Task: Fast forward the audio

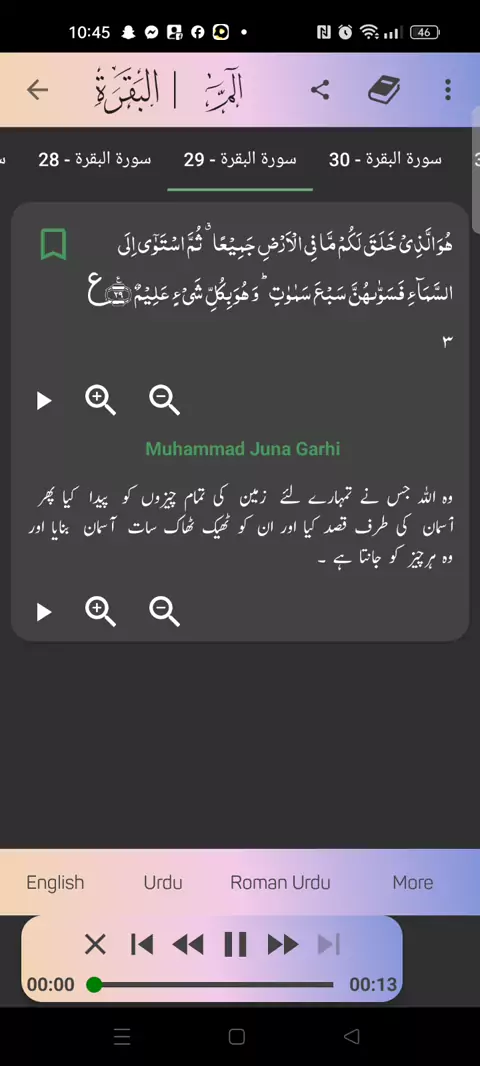Action: point(283,944)
